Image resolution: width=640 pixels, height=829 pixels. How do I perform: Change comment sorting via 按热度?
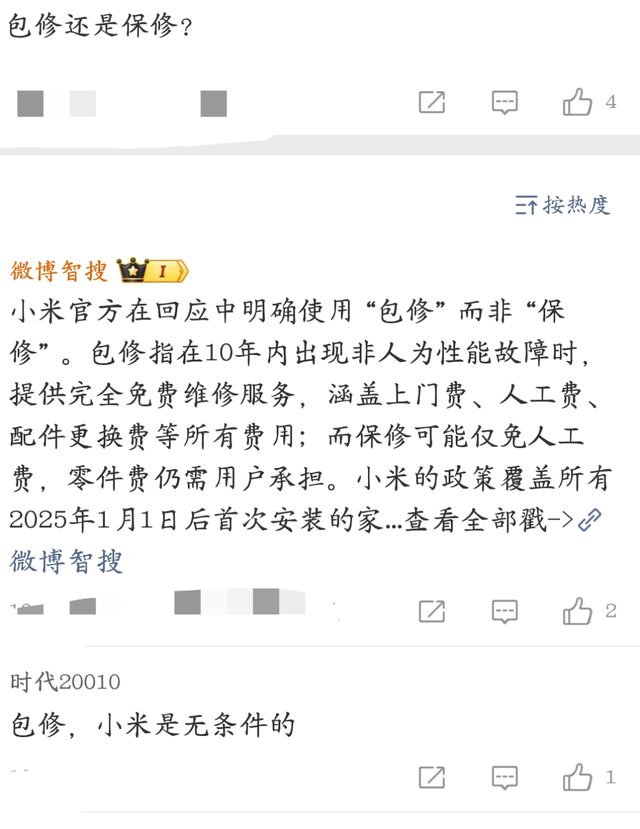tap(562, 205)
